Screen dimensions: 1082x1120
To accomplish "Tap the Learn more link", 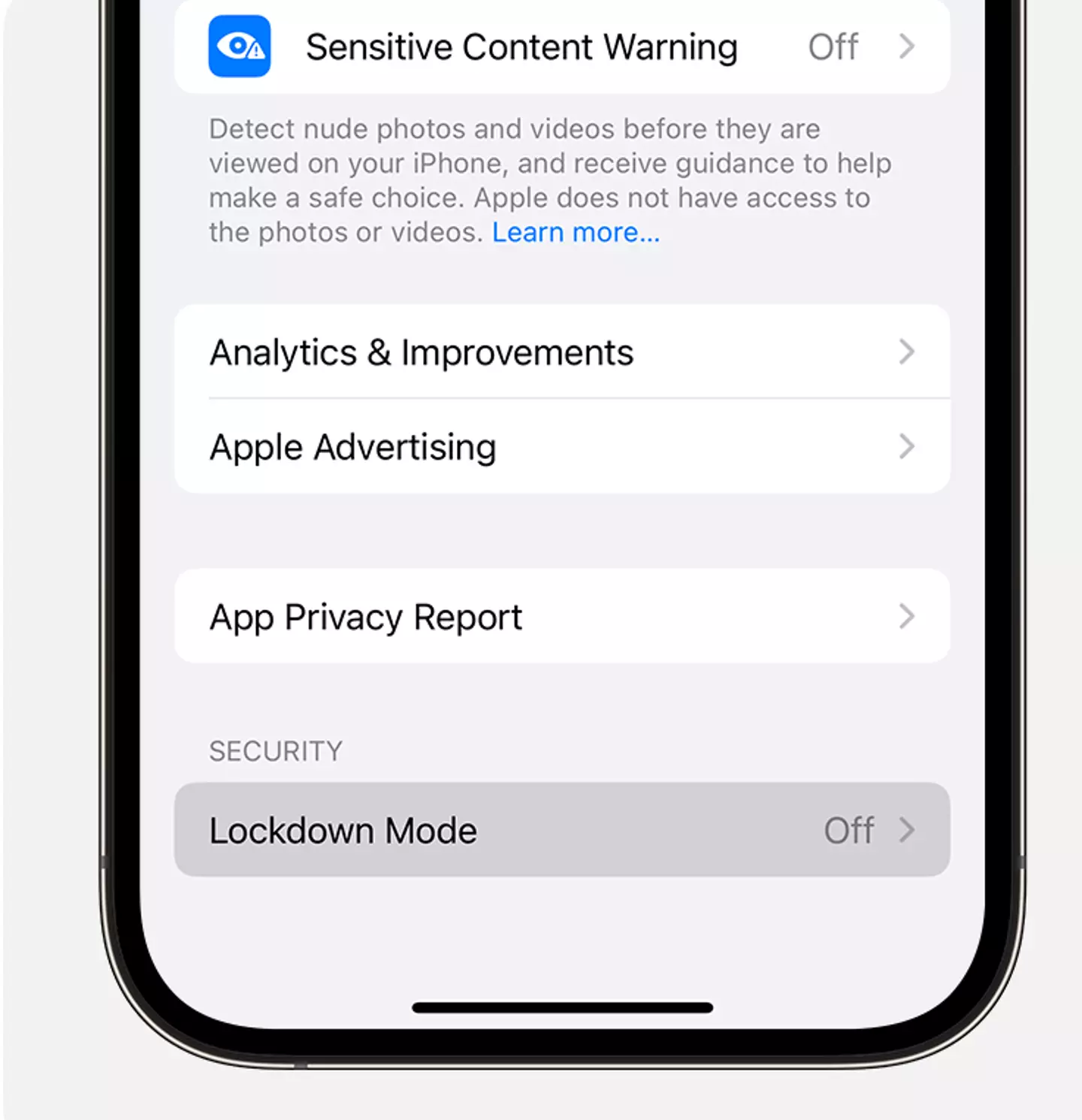I will pyautogui.click(x=576, y=233).
